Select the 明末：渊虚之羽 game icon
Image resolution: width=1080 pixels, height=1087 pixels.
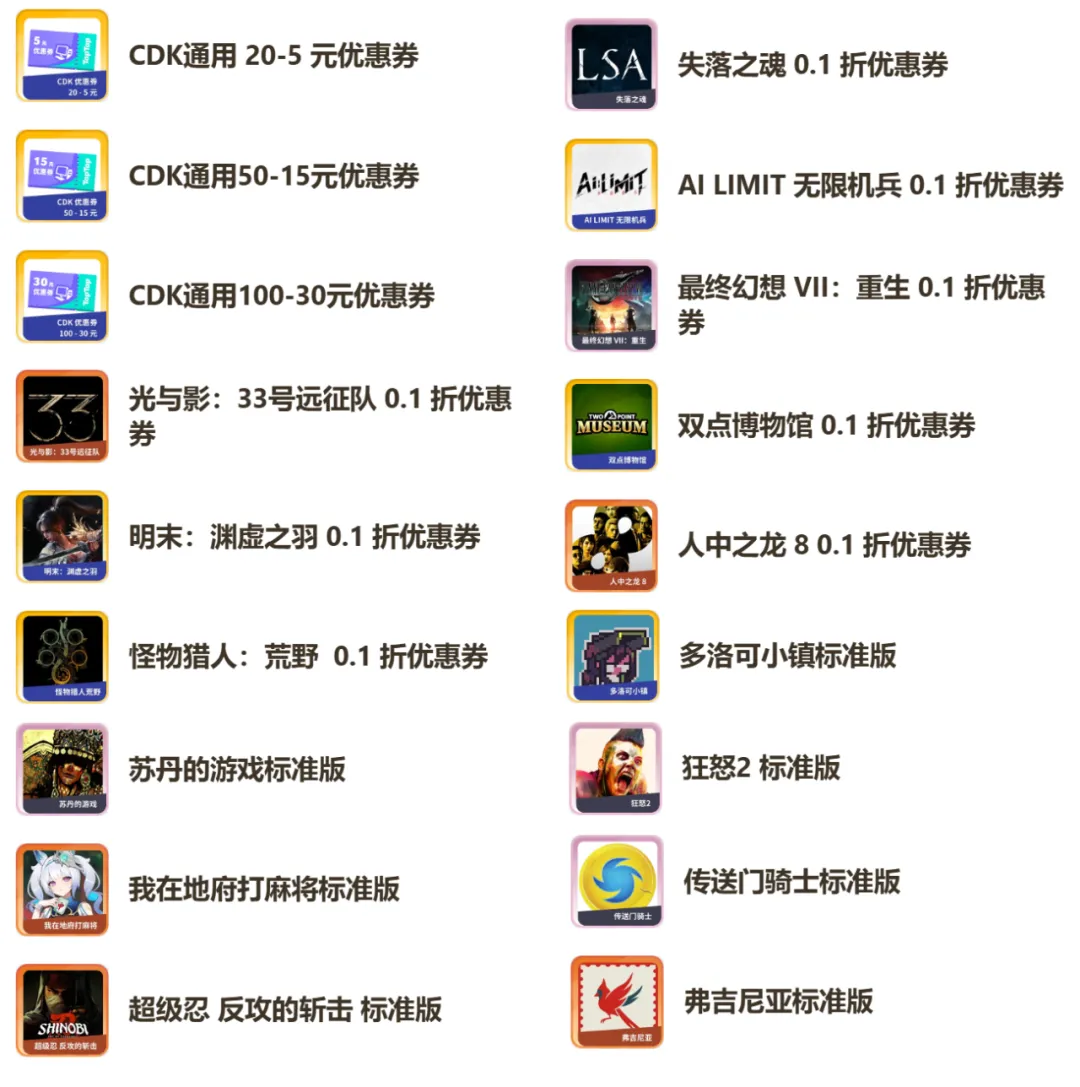pyautogui.click(x=61, y=537)
